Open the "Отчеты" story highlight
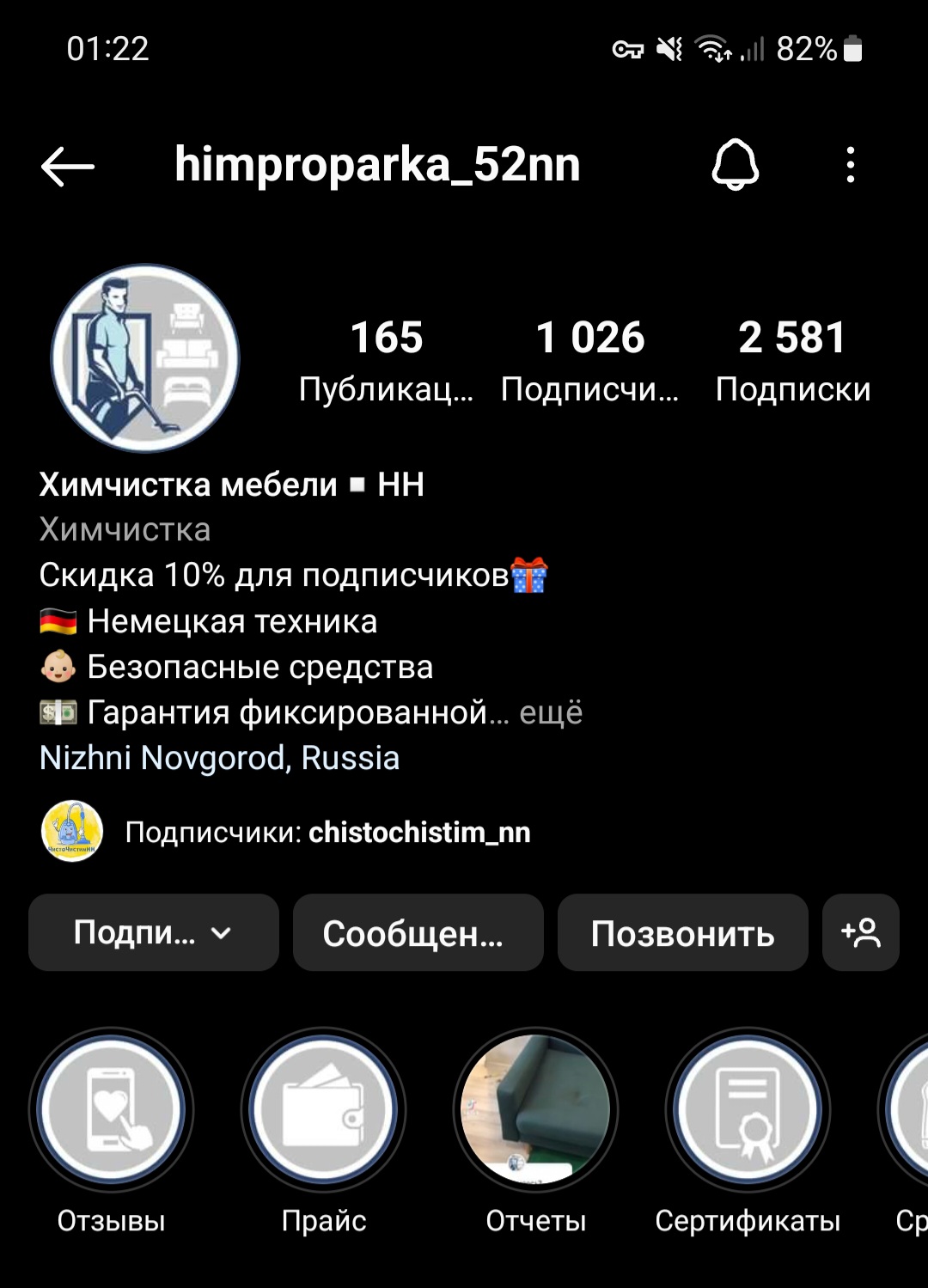928x1288 pixels. 535,1109
